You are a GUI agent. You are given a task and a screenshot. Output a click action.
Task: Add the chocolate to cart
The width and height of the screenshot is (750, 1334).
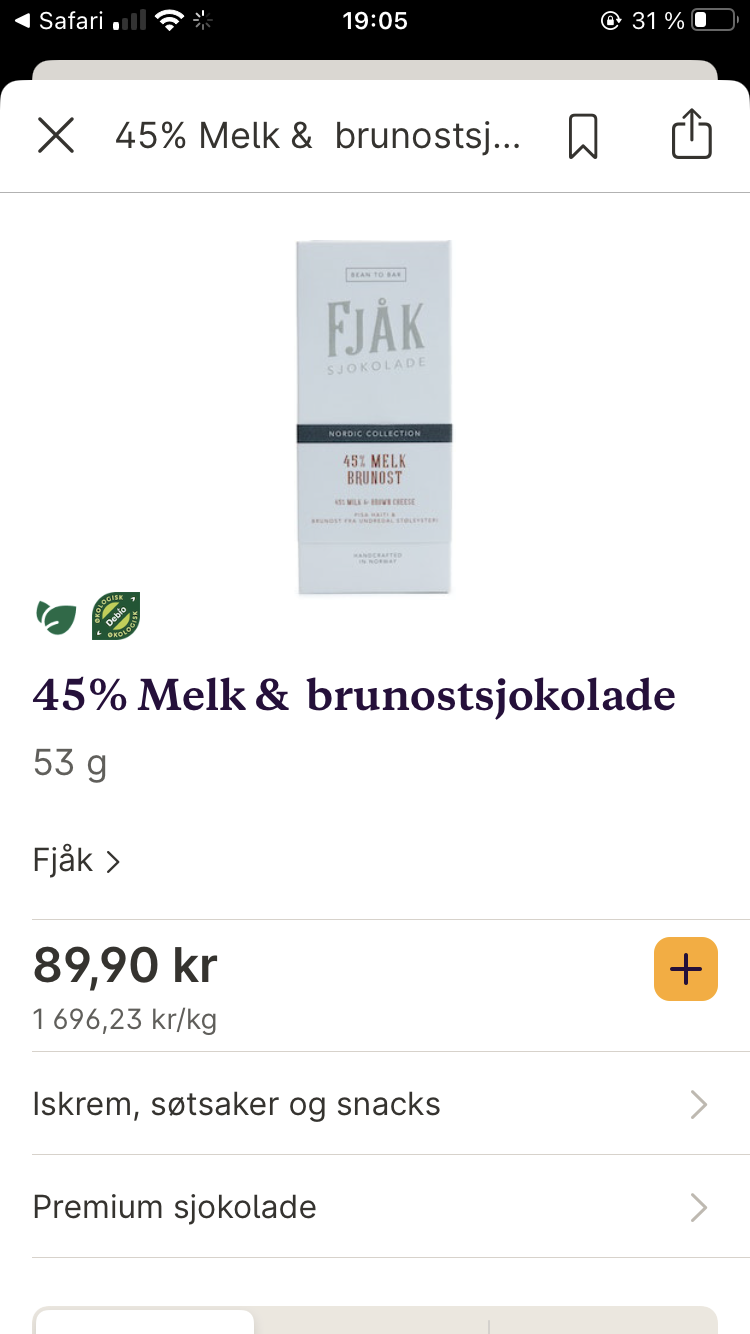(x=686, y=969)
